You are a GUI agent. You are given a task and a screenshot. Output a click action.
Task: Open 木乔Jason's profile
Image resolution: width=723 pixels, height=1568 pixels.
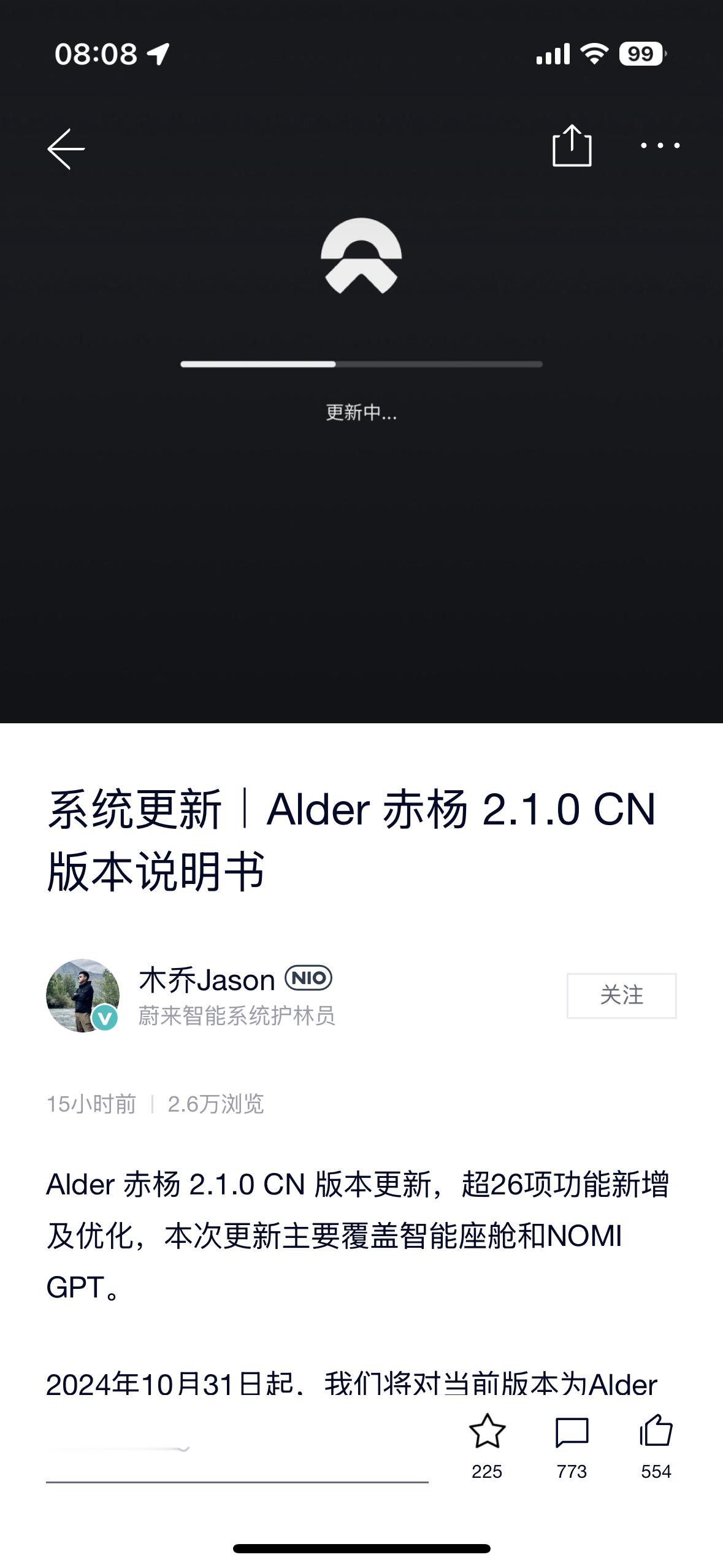click(x=205, y=980)
